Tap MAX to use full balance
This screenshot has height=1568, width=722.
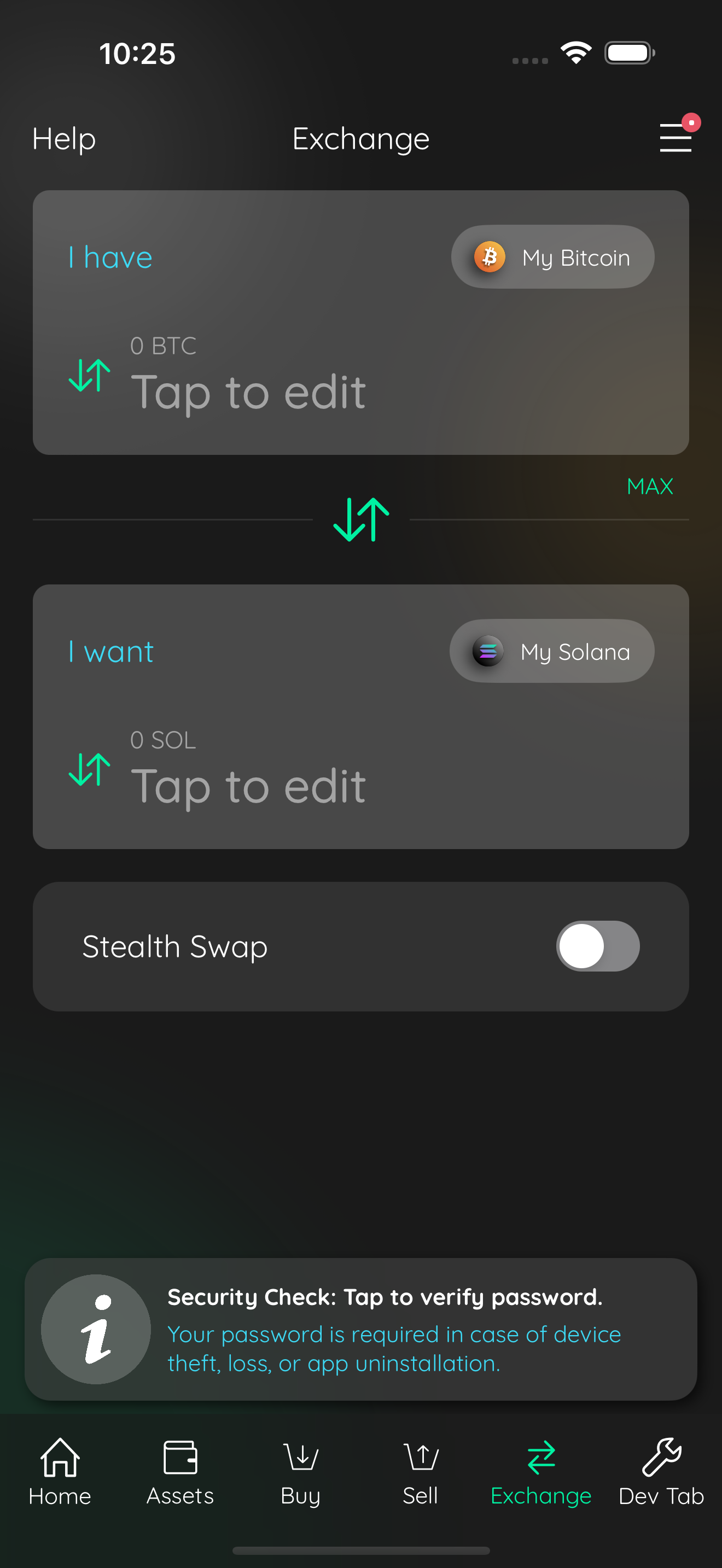coord(650,485)
